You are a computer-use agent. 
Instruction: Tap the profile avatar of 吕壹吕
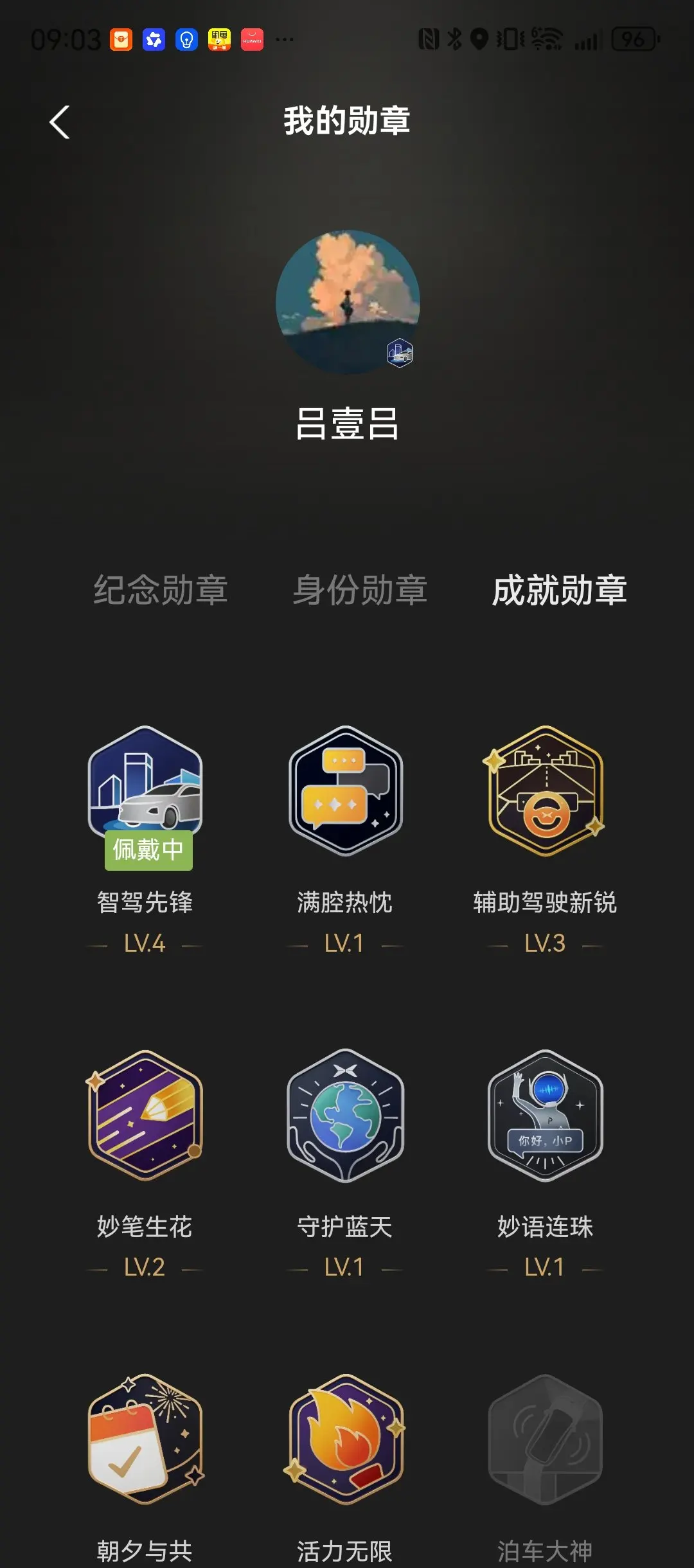tap(348, 302)
